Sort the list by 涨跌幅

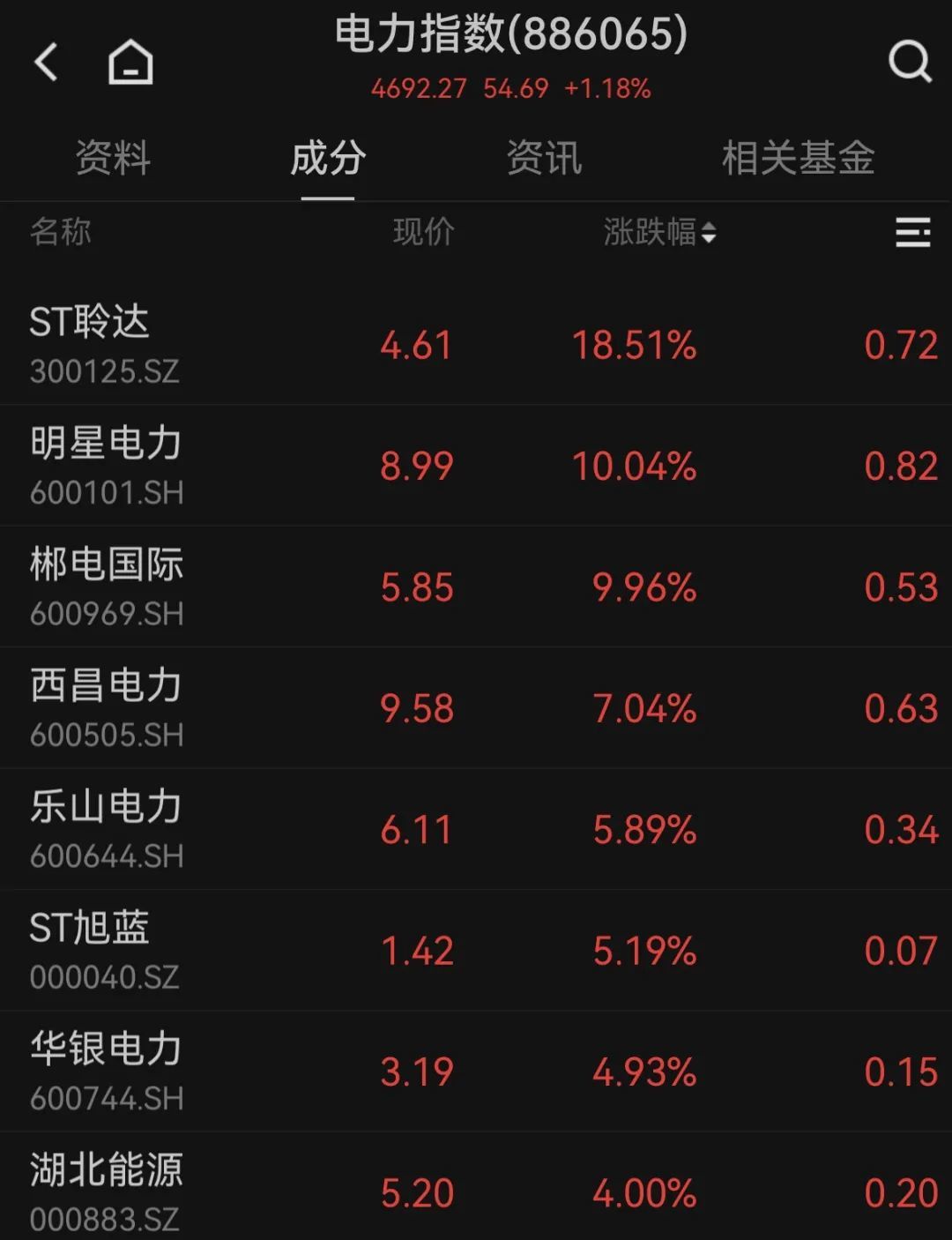pos(659,233)
